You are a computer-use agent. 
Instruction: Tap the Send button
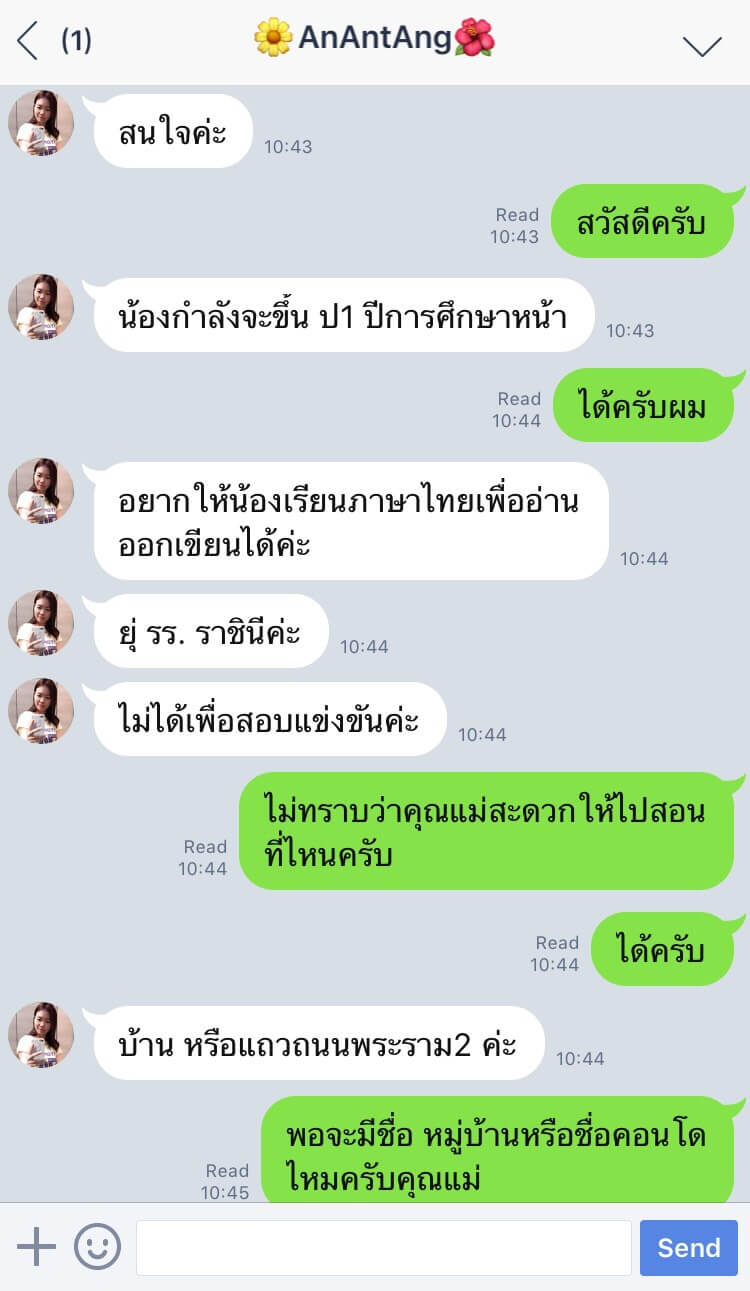click(x=688, y=1247)
